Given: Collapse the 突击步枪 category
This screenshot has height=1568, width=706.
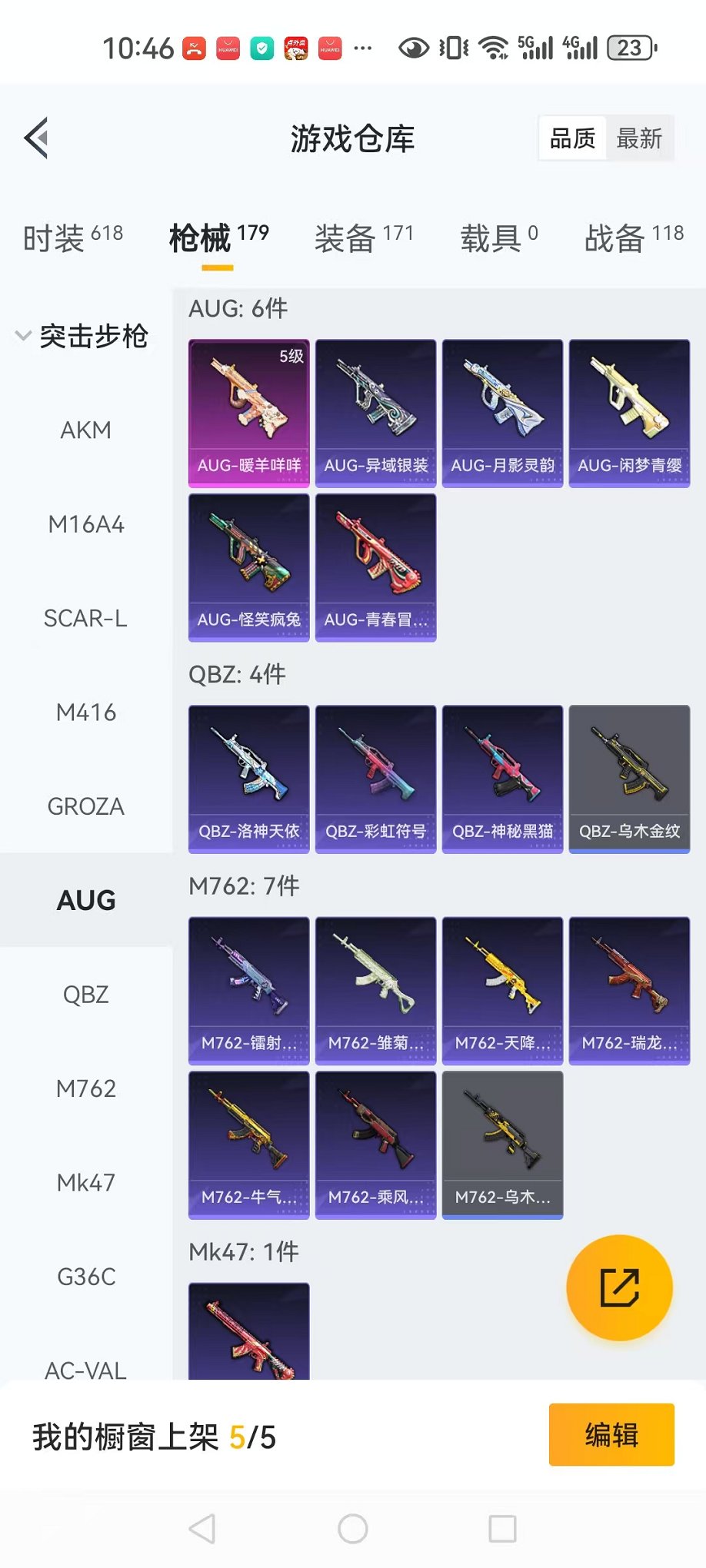Looking at the screenshot, I should (x=83, y=336).
